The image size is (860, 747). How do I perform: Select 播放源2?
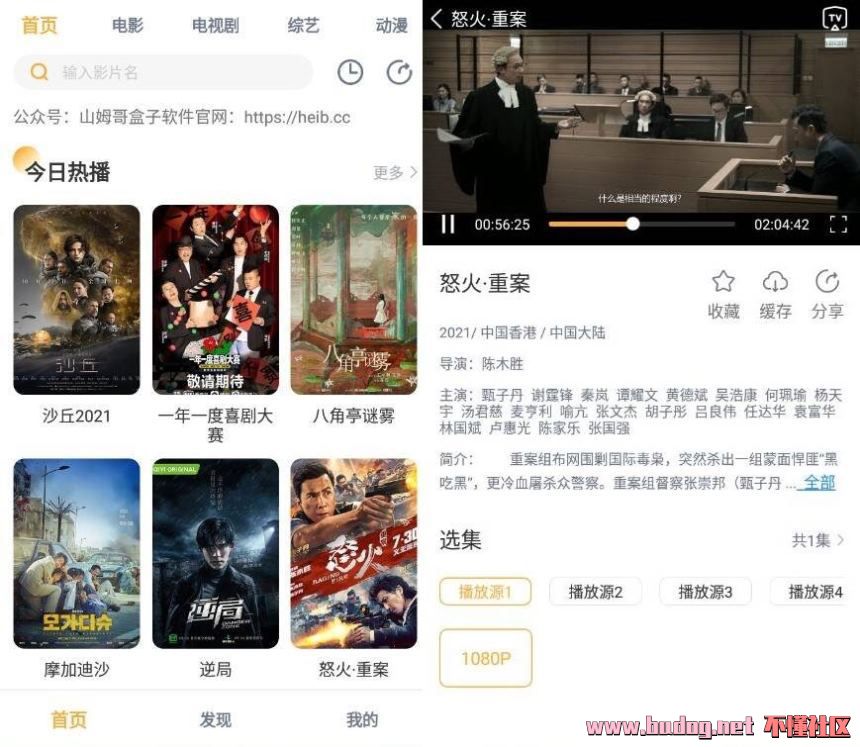click(x=595, y=592)
